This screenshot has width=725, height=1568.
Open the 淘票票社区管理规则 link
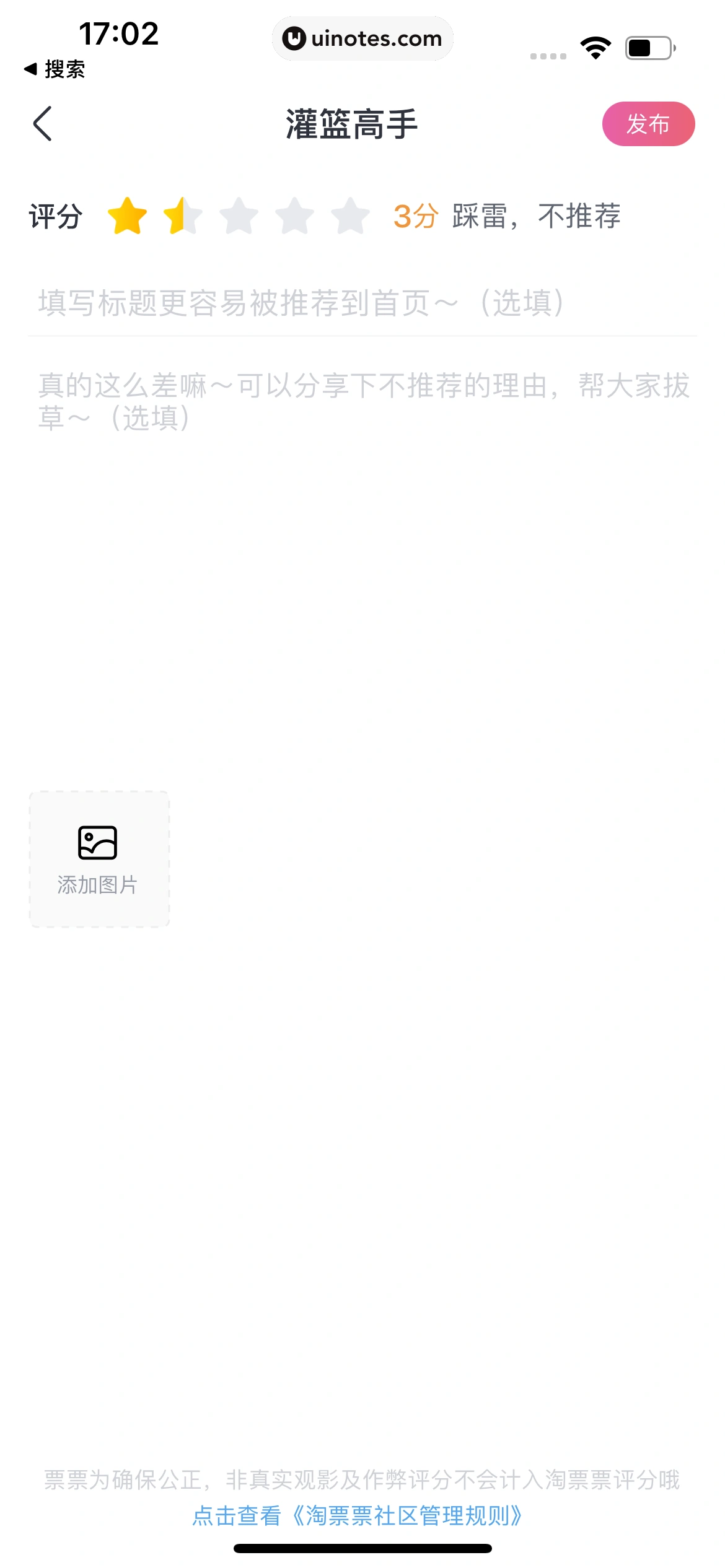[358, 1515]
